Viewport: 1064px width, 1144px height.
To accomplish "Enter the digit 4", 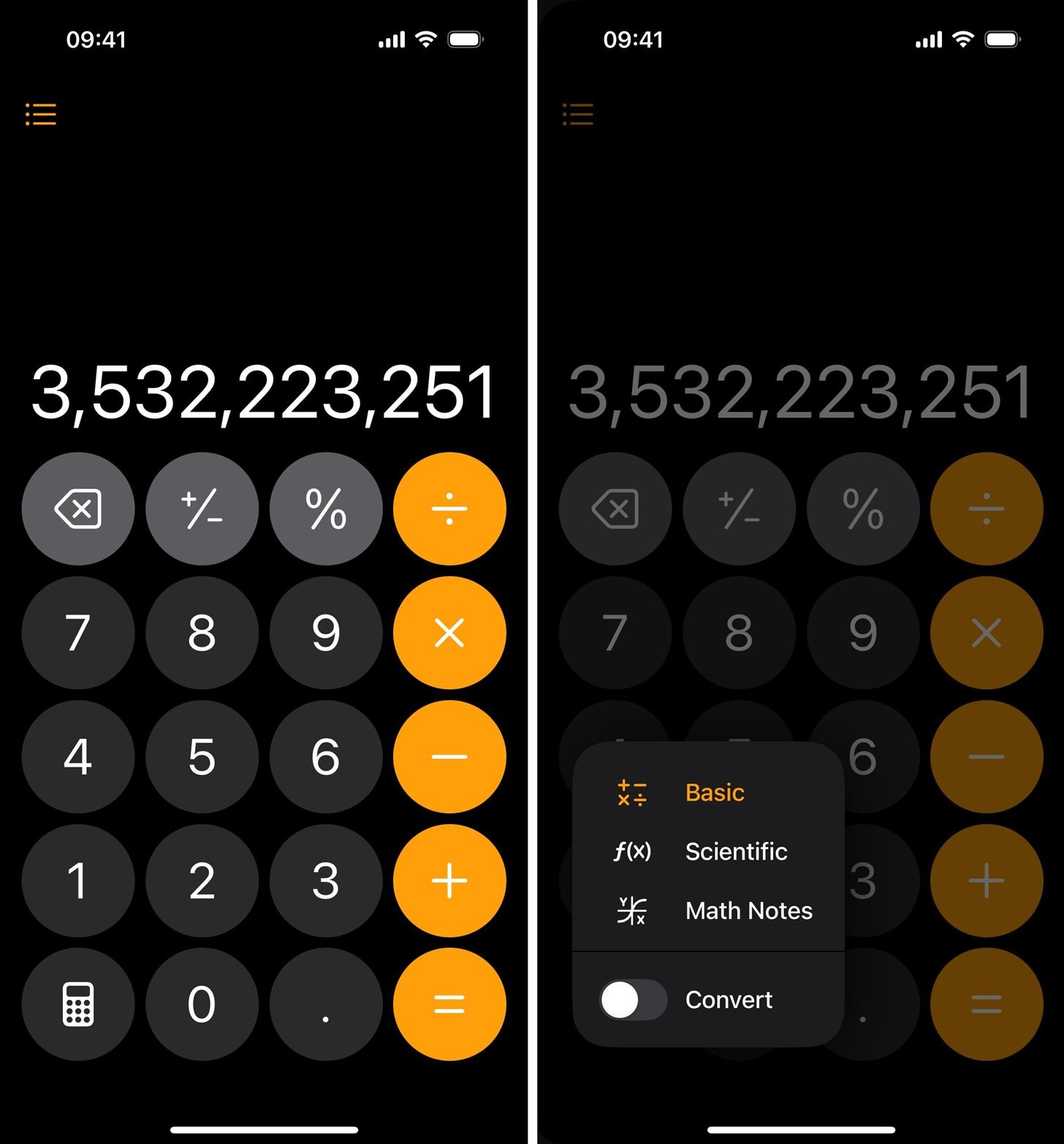I will point(78,757).
